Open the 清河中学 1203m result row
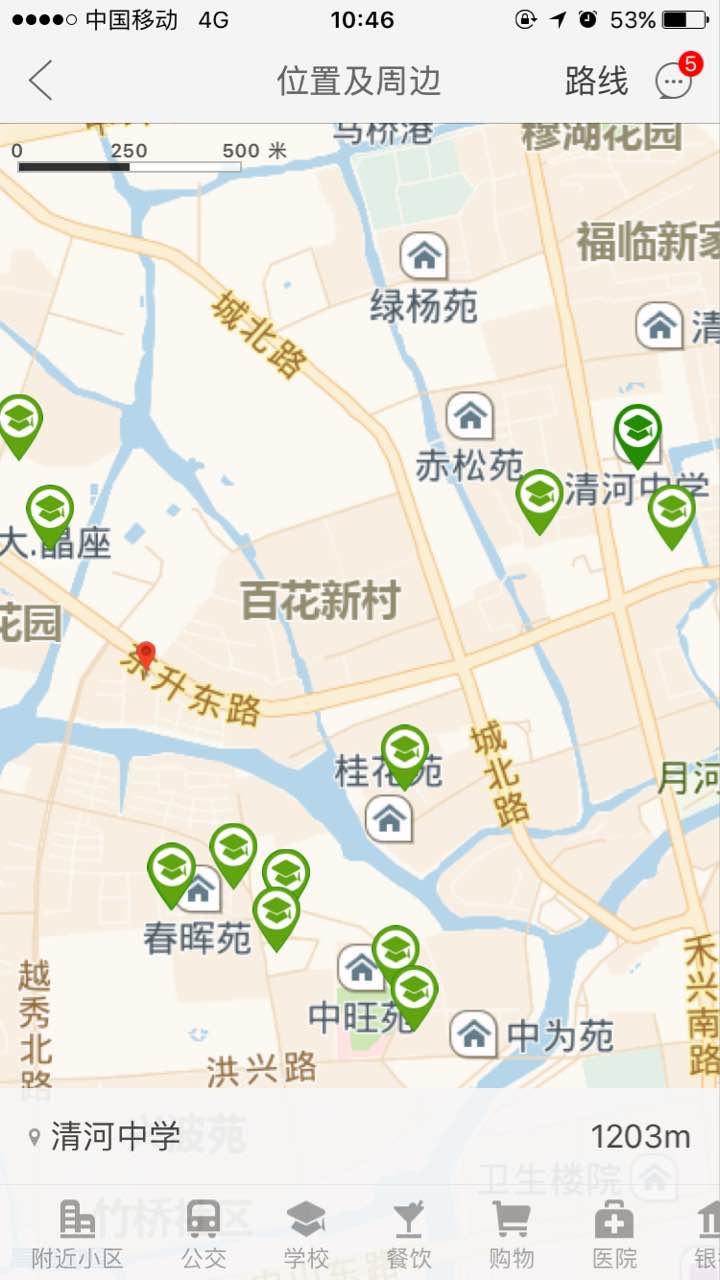 (360, 1136)
